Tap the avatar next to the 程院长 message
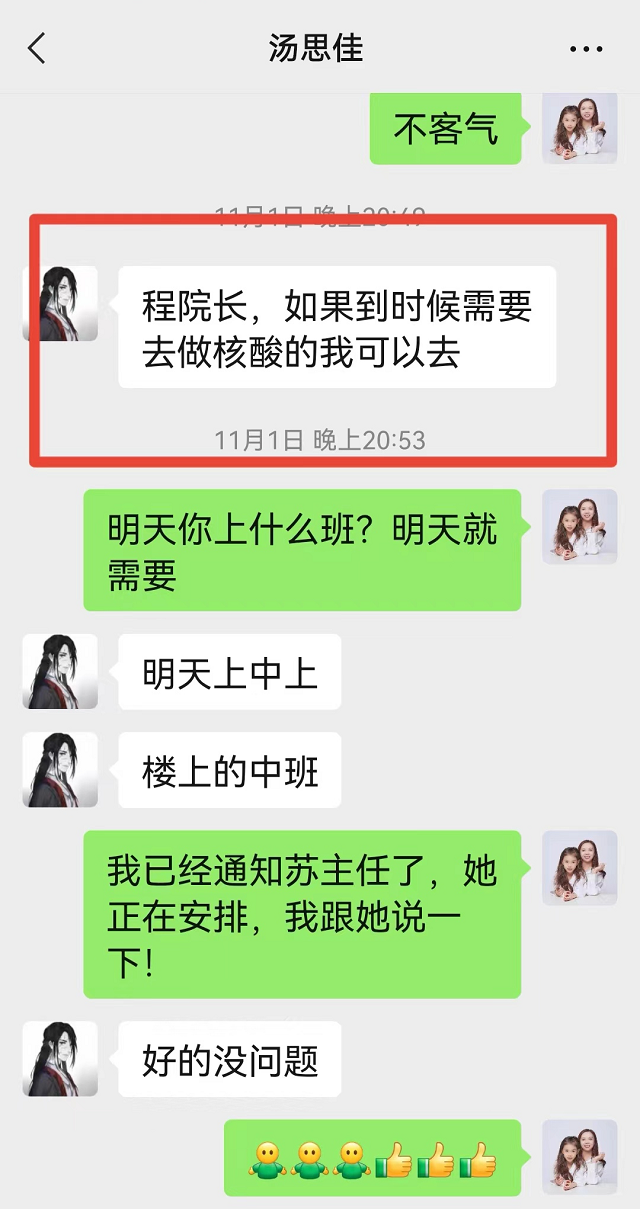The image size is (640, 1209). pos(61,303)
